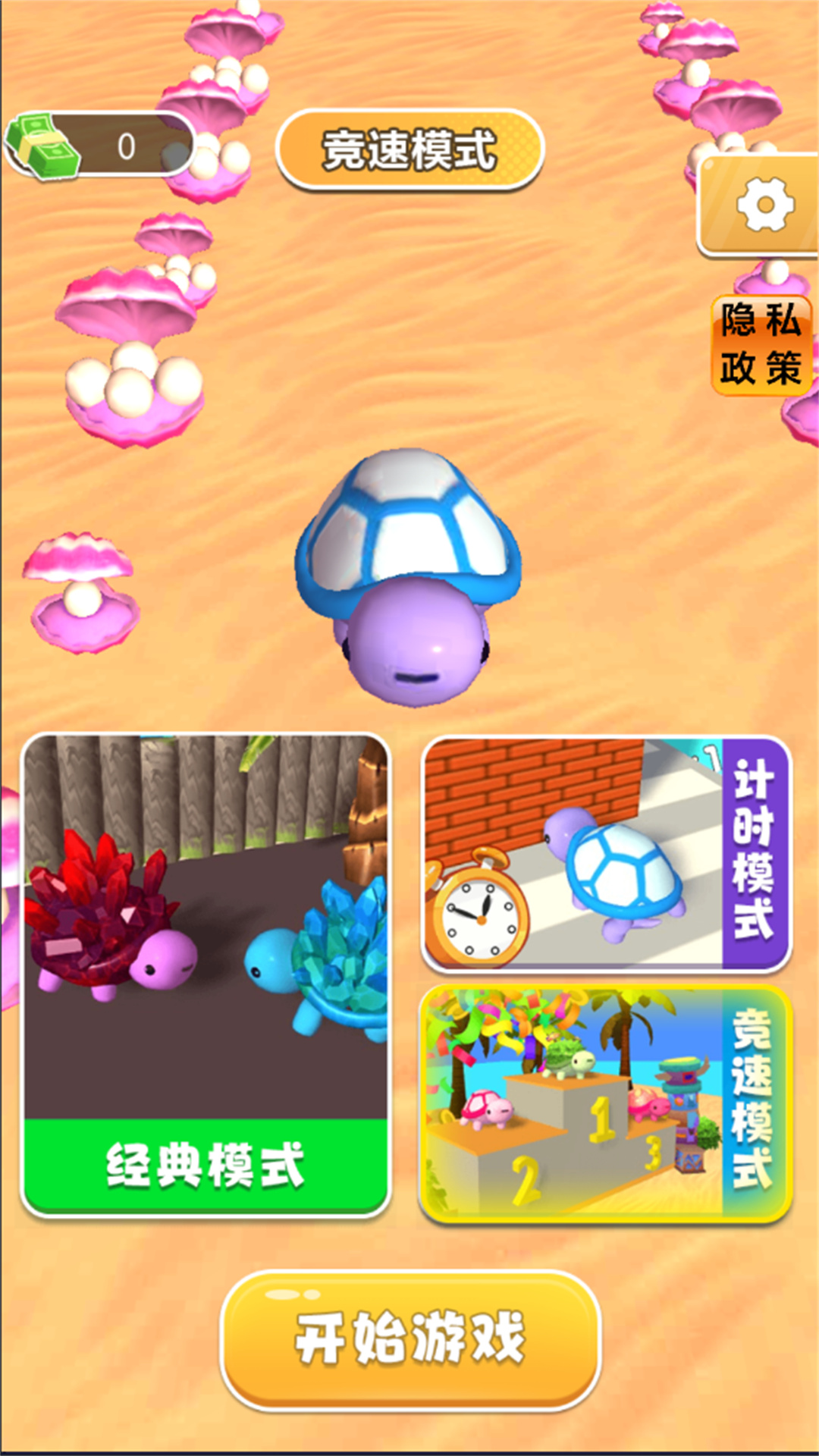The width and height of the screenshot is (819, 1456).
Task: Choose the 计时模式 timed mode card
Action: coord(606,854)
